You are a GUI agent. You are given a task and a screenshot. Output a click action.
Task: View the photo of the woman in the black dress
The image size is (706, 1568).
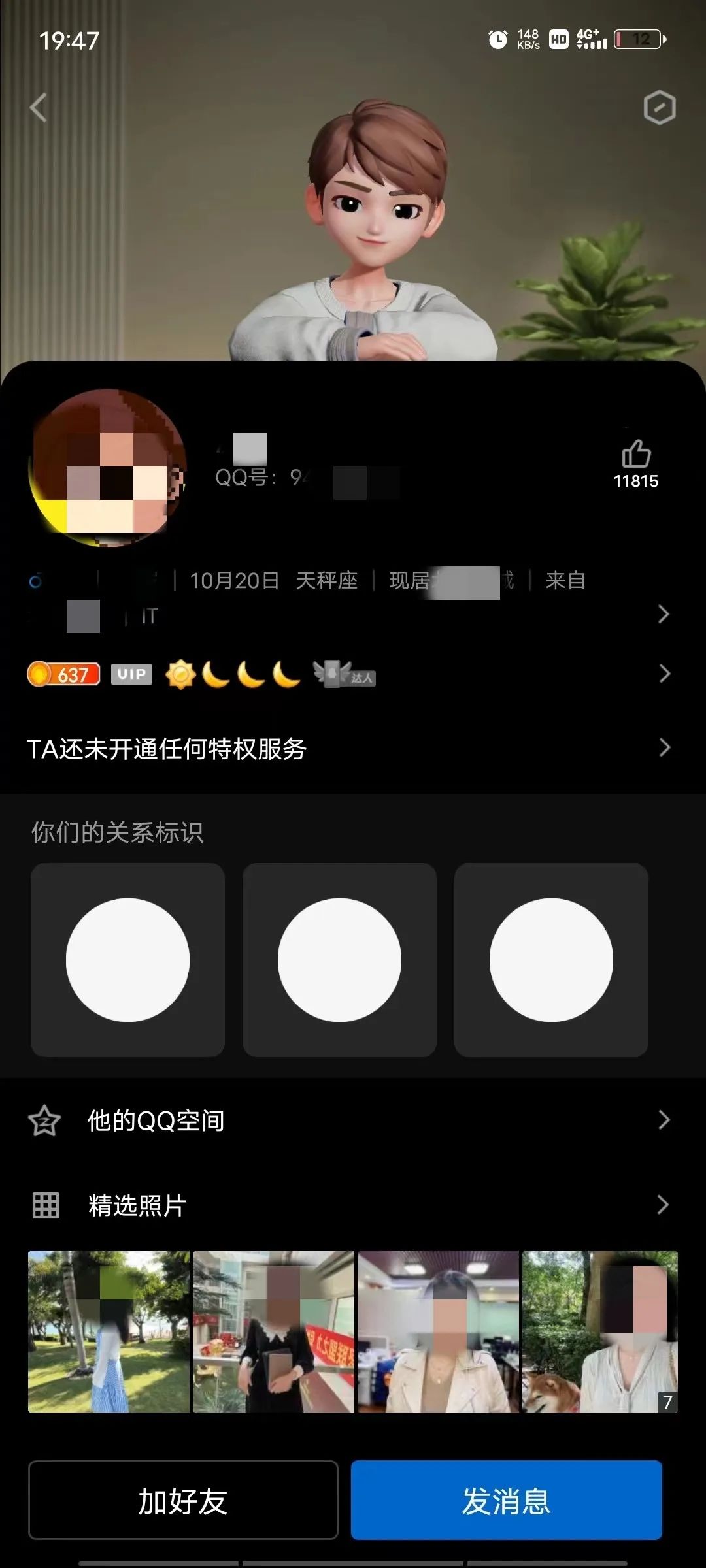click(x=273, y=1331)
